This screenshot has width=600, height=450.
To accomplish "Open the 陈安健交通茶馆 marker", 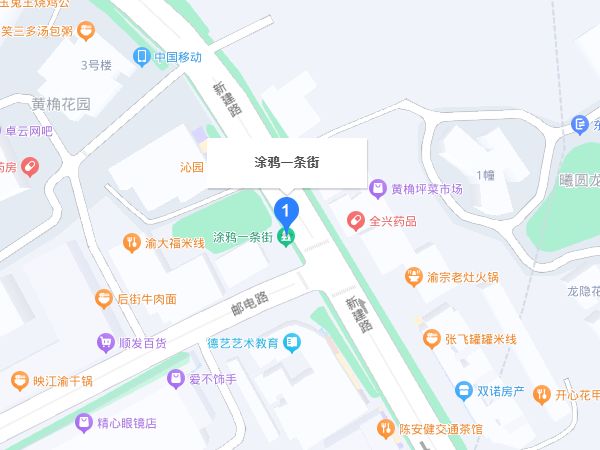I will (x=385, y=429).
